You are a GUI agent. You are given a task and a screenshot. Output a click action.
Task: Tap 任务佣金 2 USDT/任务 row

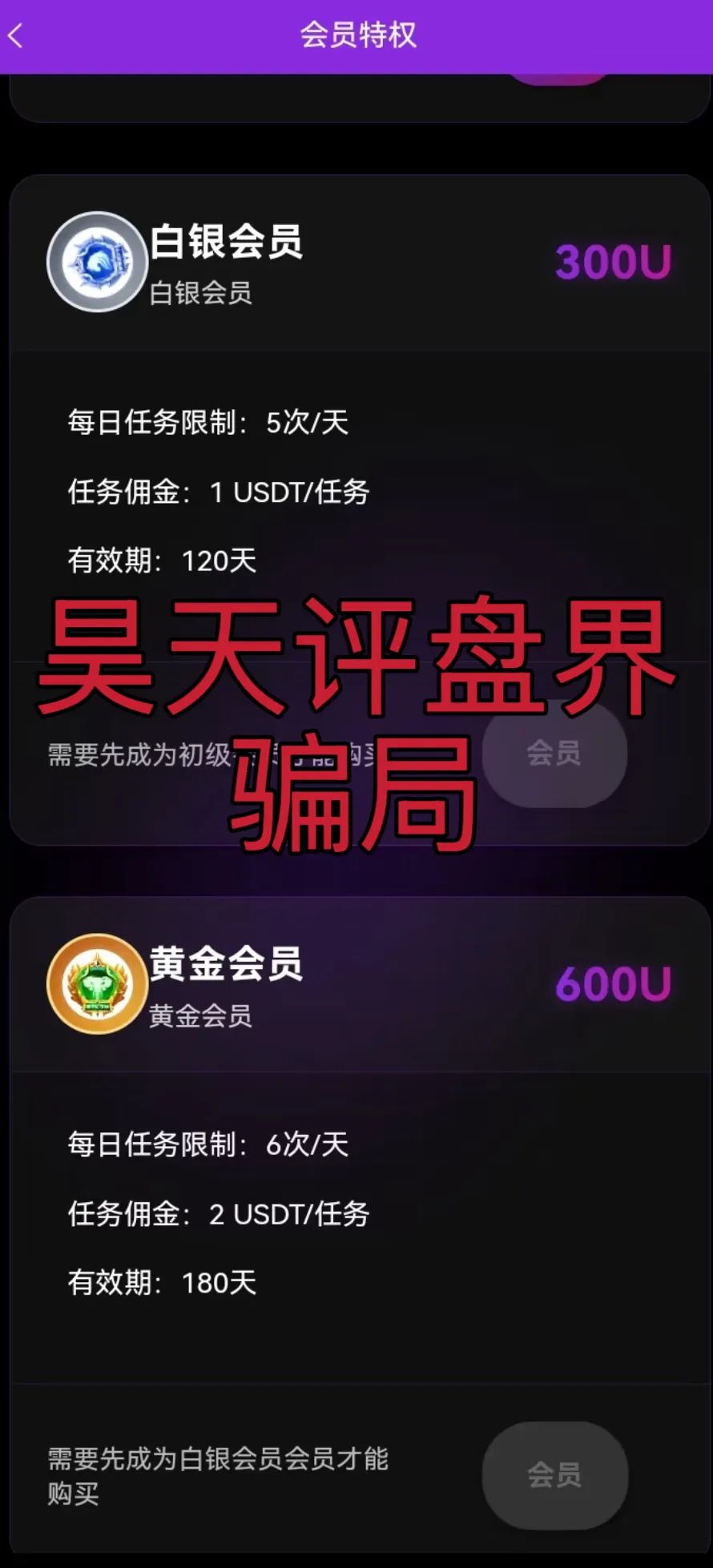pos(218,1215)
